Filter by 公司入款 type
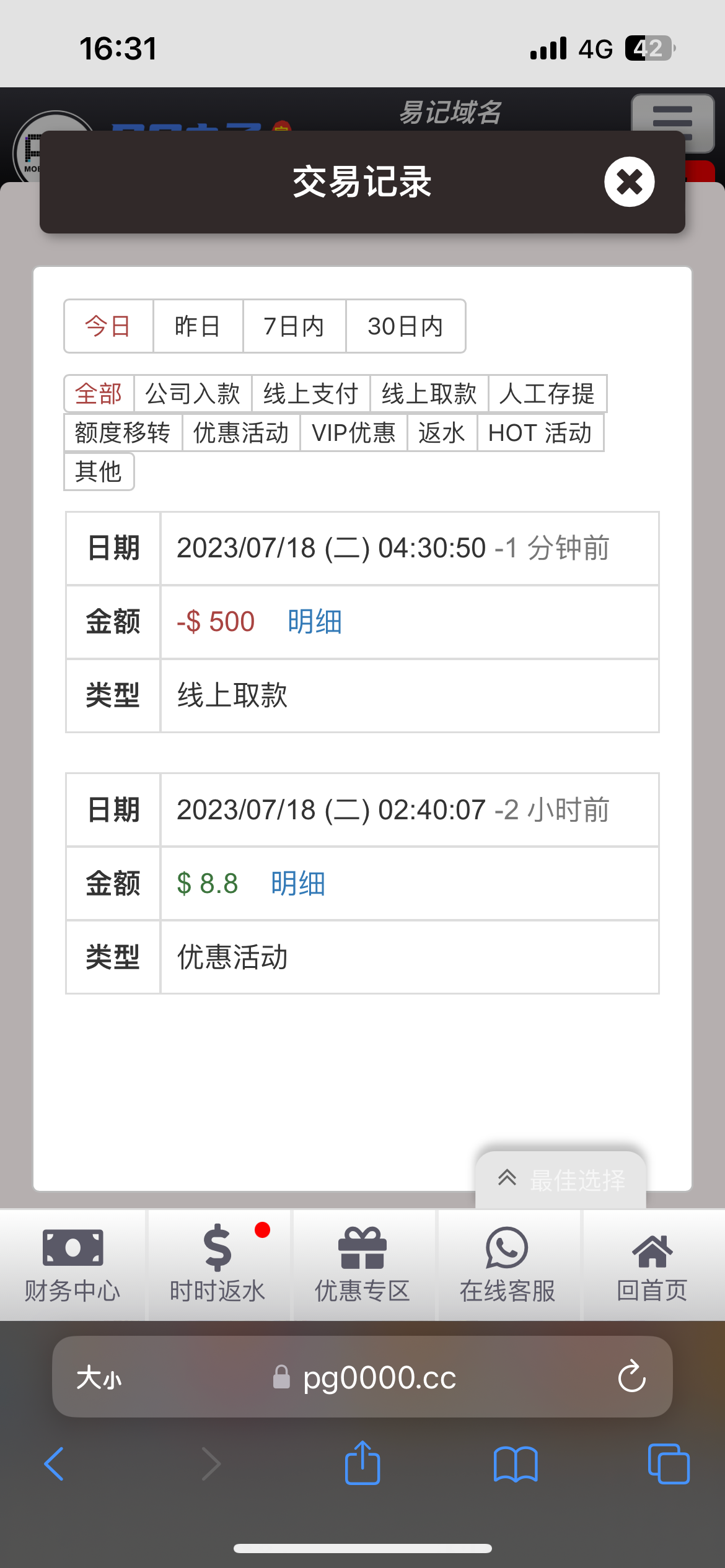This screenshot has width=725, height=1568. coord(193,394)
